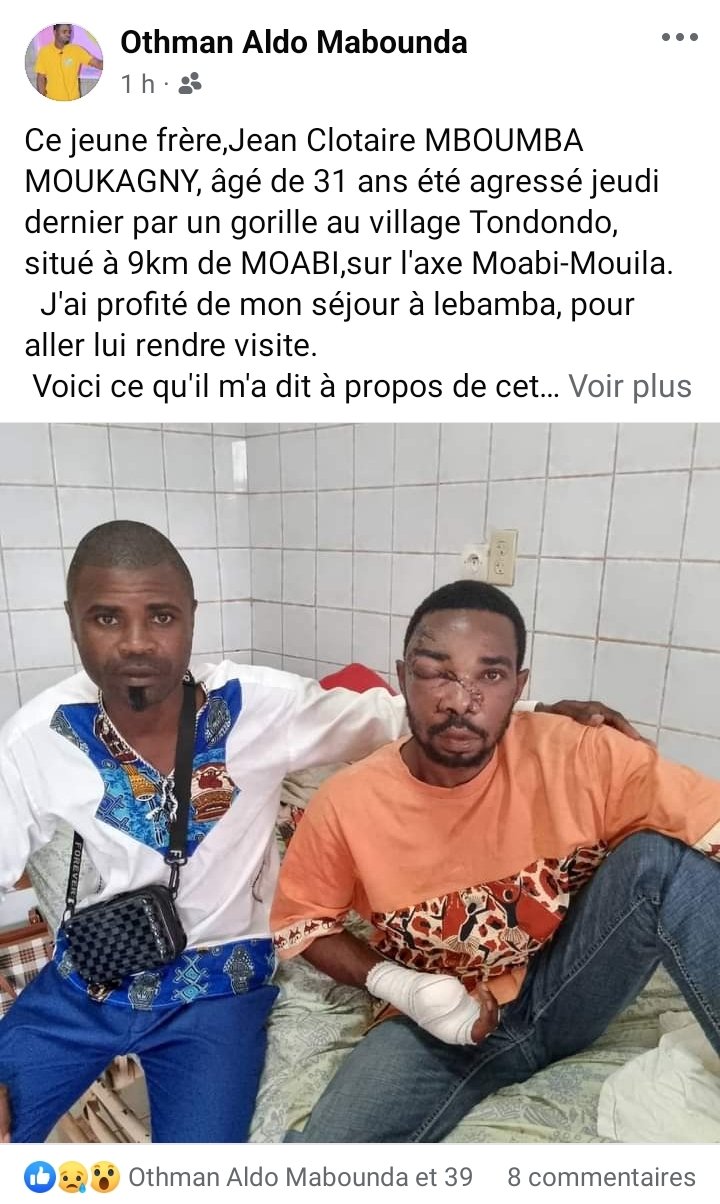This screenshot has height=1204, width=720.
Task: Open the post's three-dot options menu
Action: click(679, 37)
